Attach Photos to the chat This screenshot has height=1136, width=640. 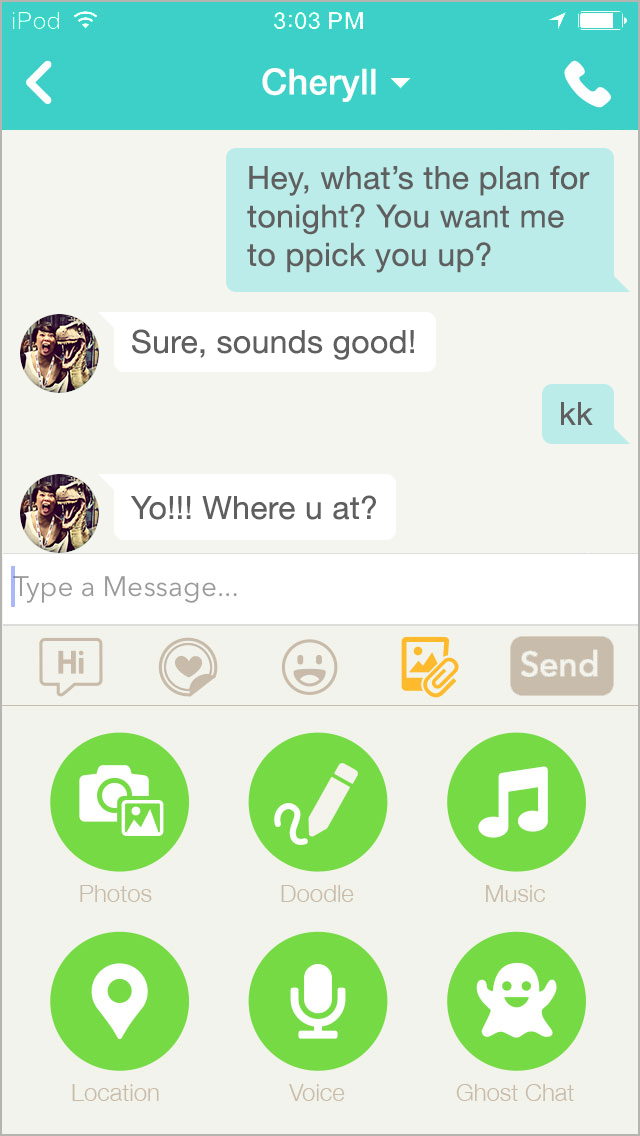119,802
